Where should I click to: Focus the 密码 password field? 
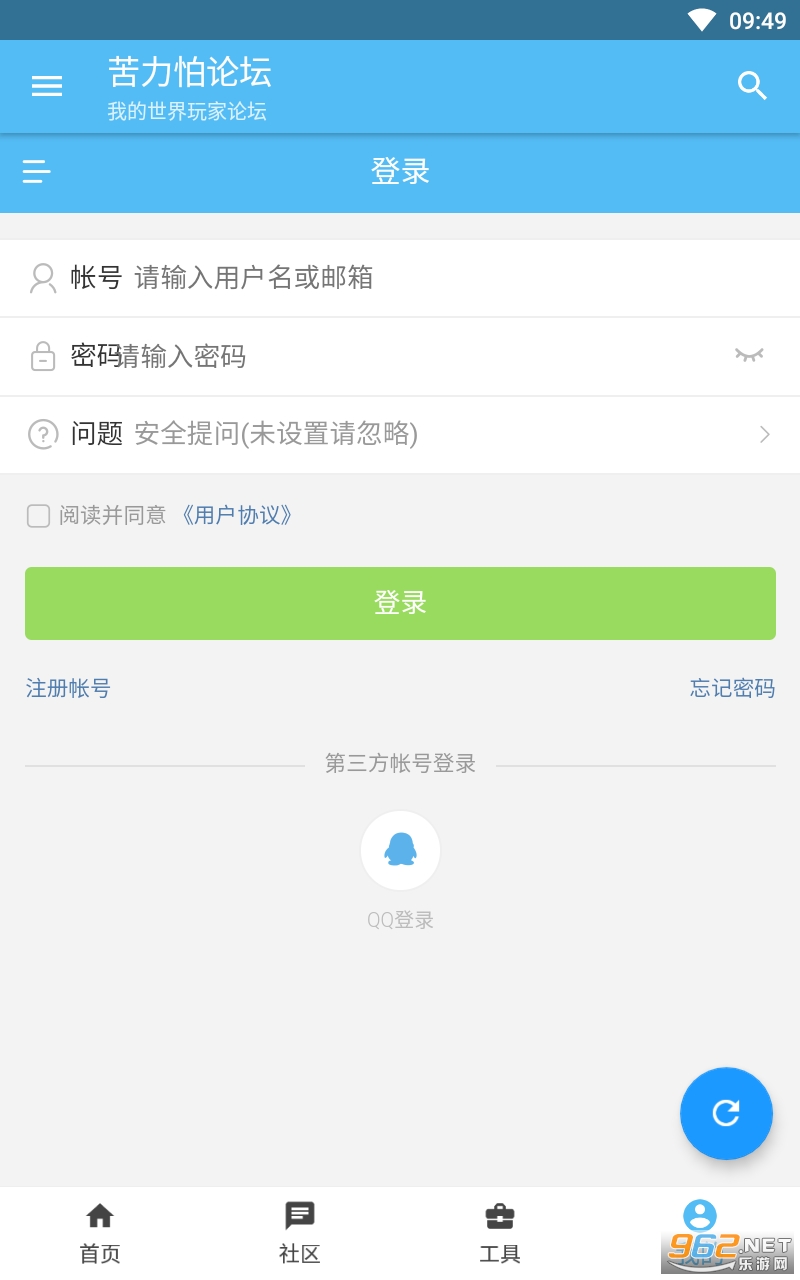[400, 357]
